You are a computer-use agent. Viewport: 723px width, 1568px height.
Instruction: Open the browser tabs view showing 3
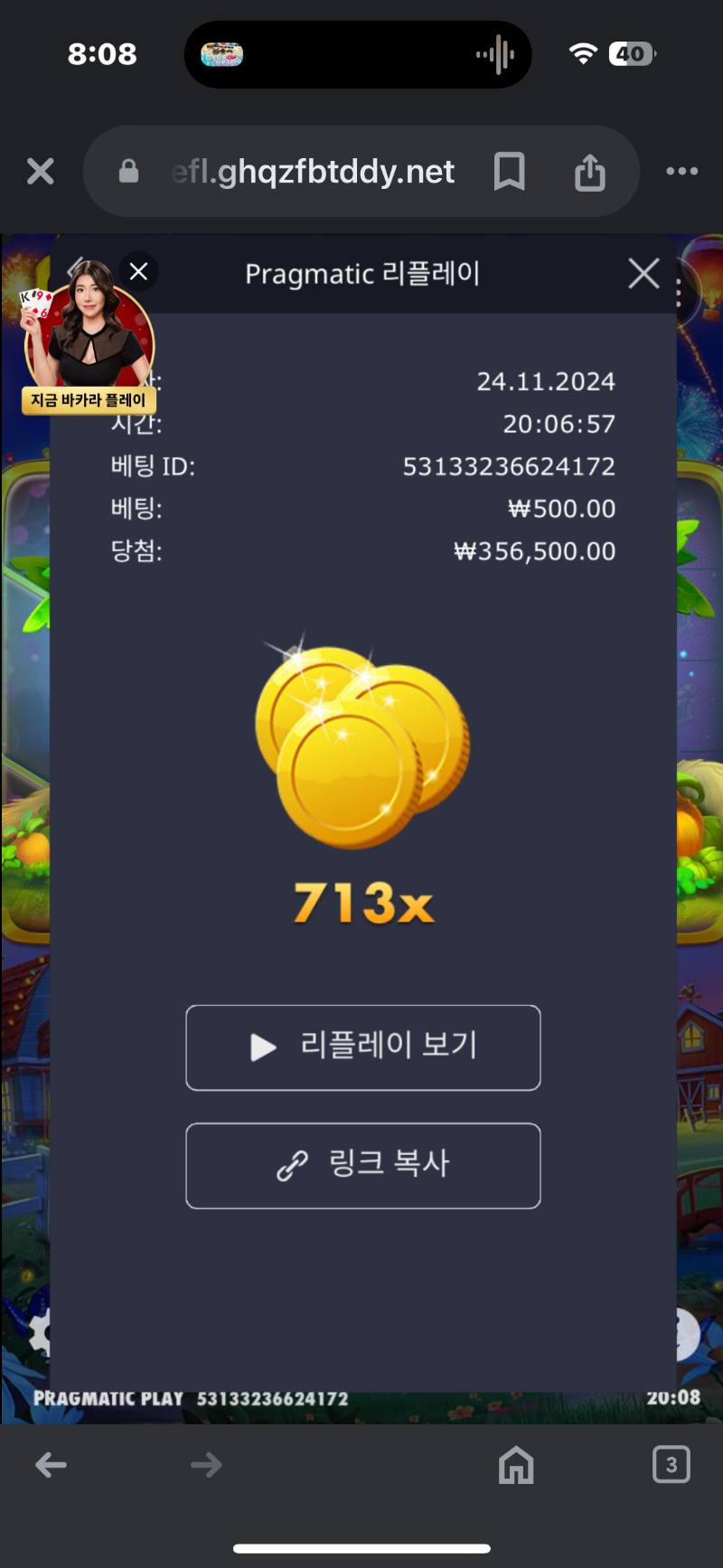pyautogui.click(x=671, y=1465)
